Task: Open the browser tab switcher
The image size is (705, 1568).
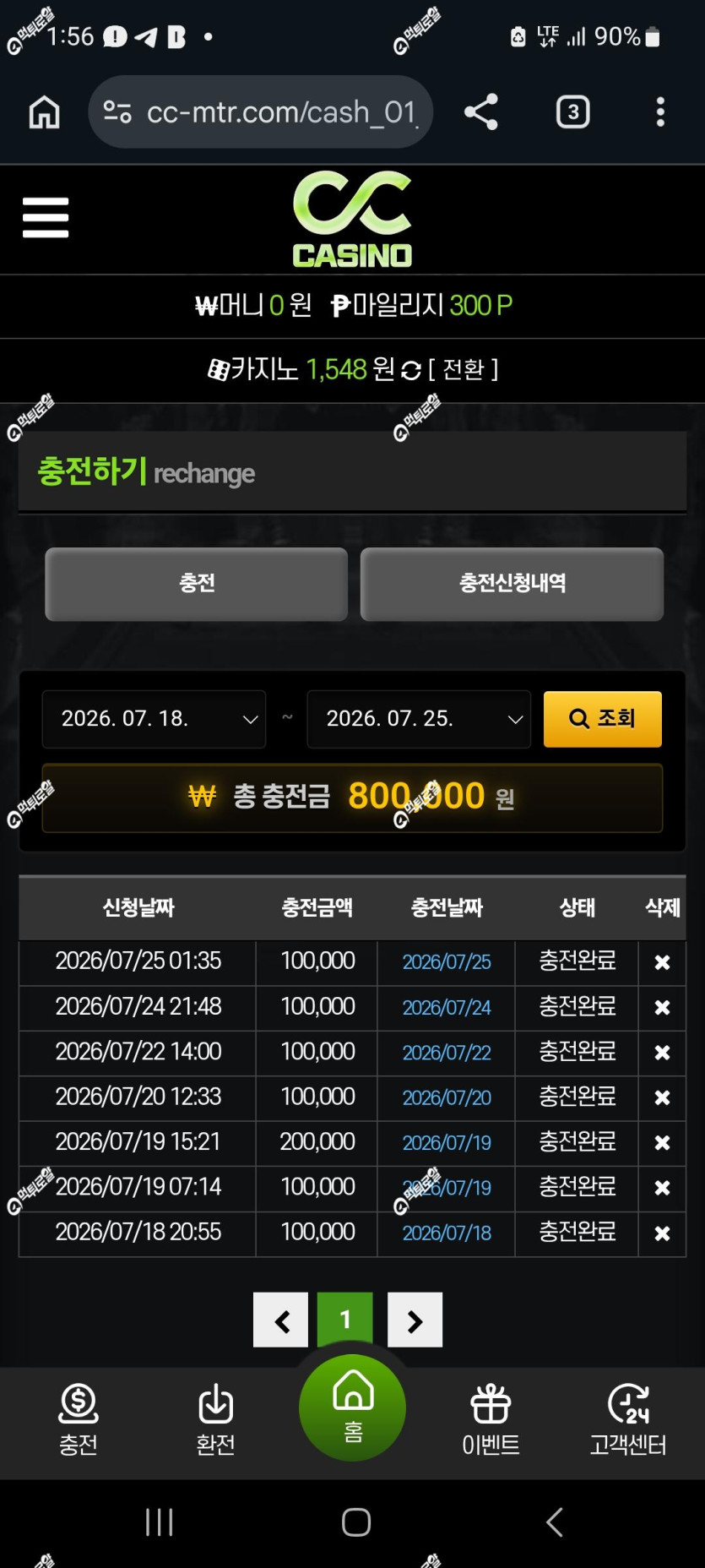Action: (x=573, y=112)
